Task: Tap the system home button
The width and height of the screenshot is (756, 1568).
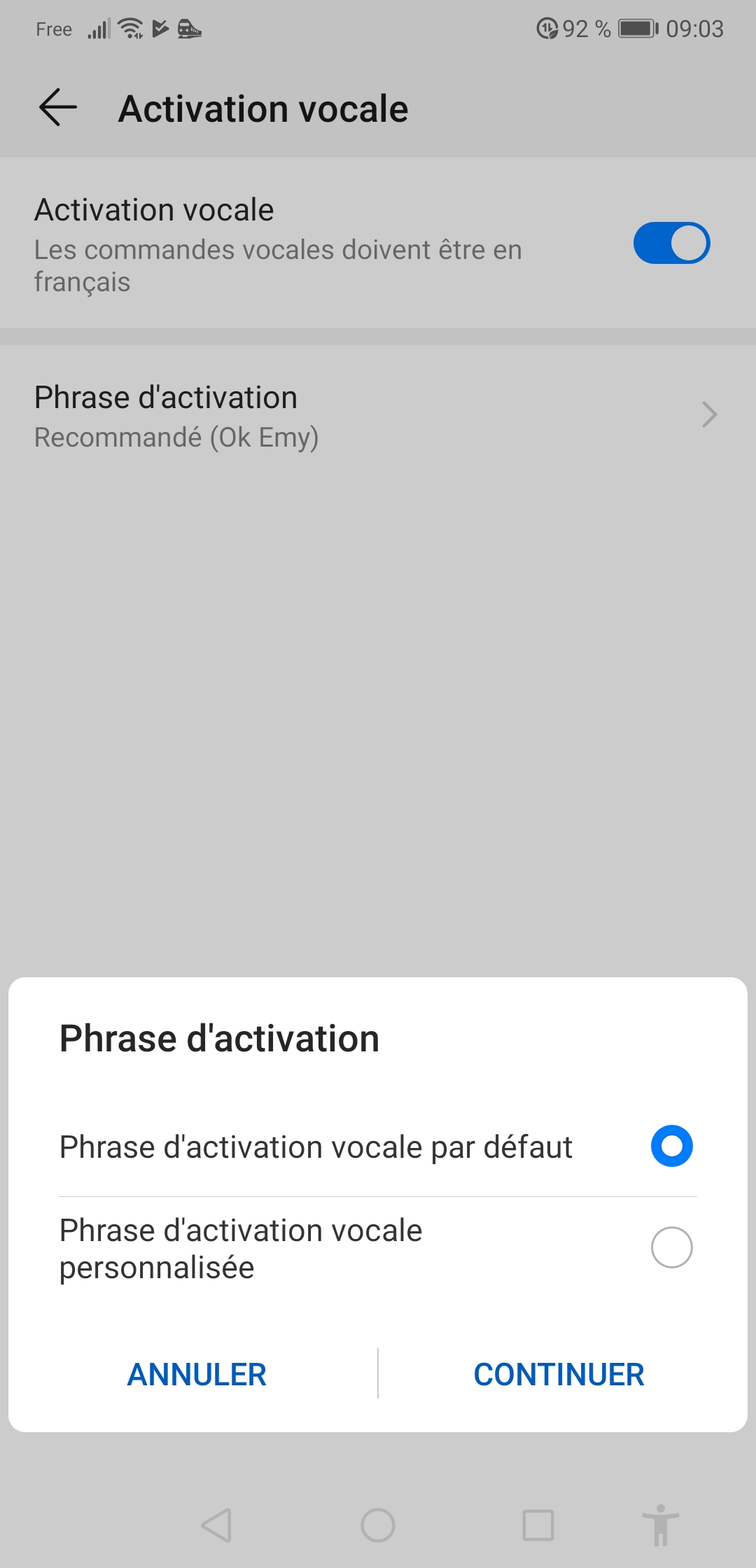Action: click(x=378, y=1525)
